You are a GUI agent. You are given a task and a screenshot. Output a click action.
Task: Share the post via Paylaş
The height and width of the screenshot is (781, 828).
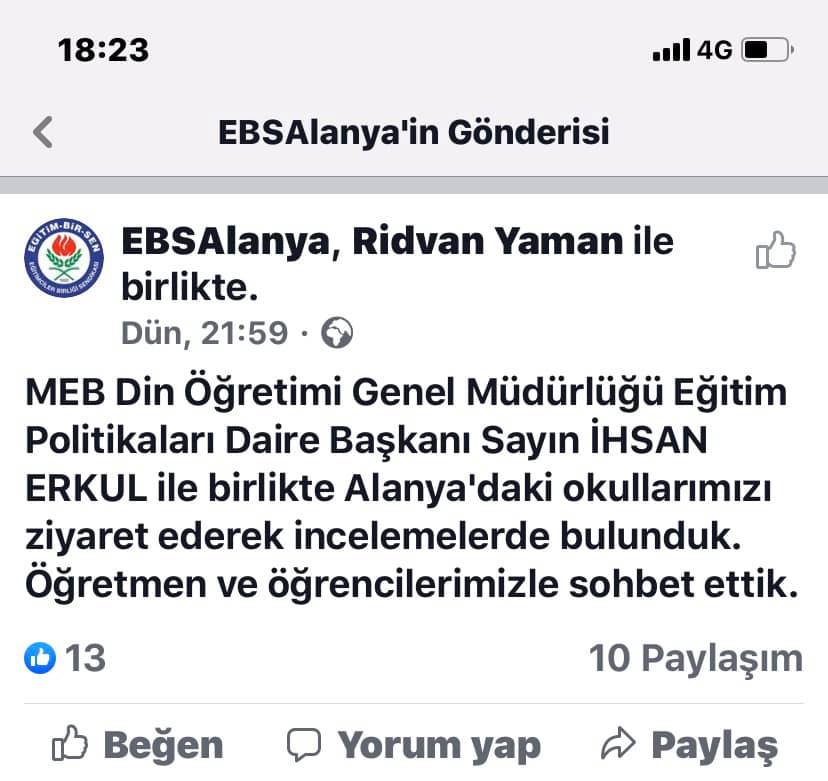pos(690,745)
